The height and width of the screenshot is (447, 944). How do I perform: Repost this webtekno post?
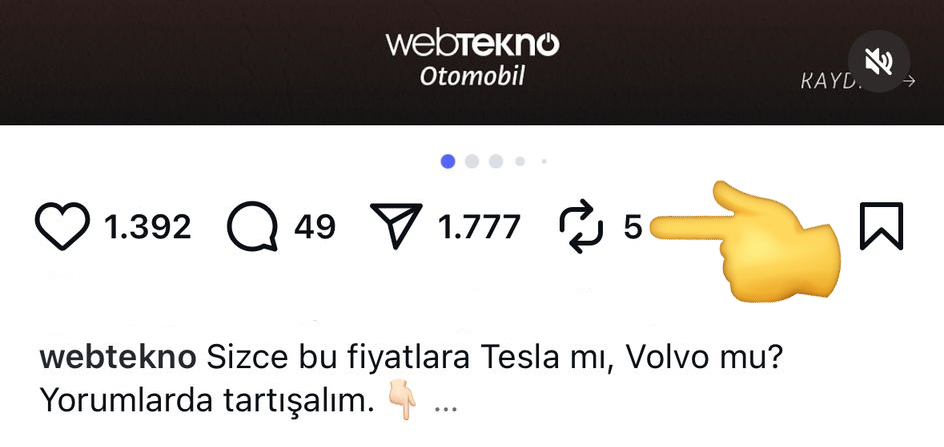[x=581, y=227]
